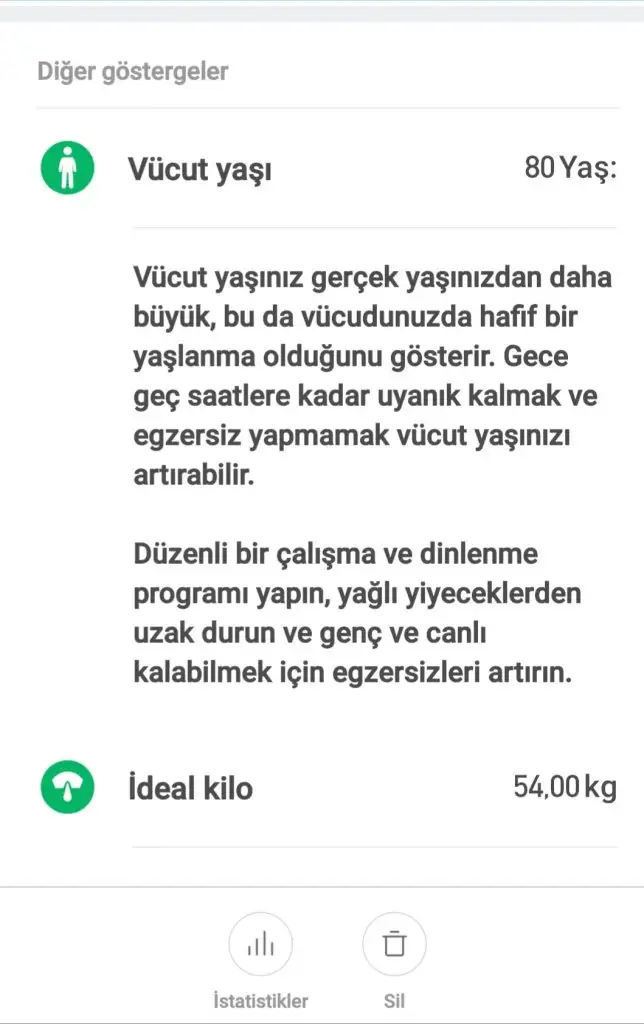Delete this record with Sil
This screenshot has width=644, height=1024.
(394, 944)
